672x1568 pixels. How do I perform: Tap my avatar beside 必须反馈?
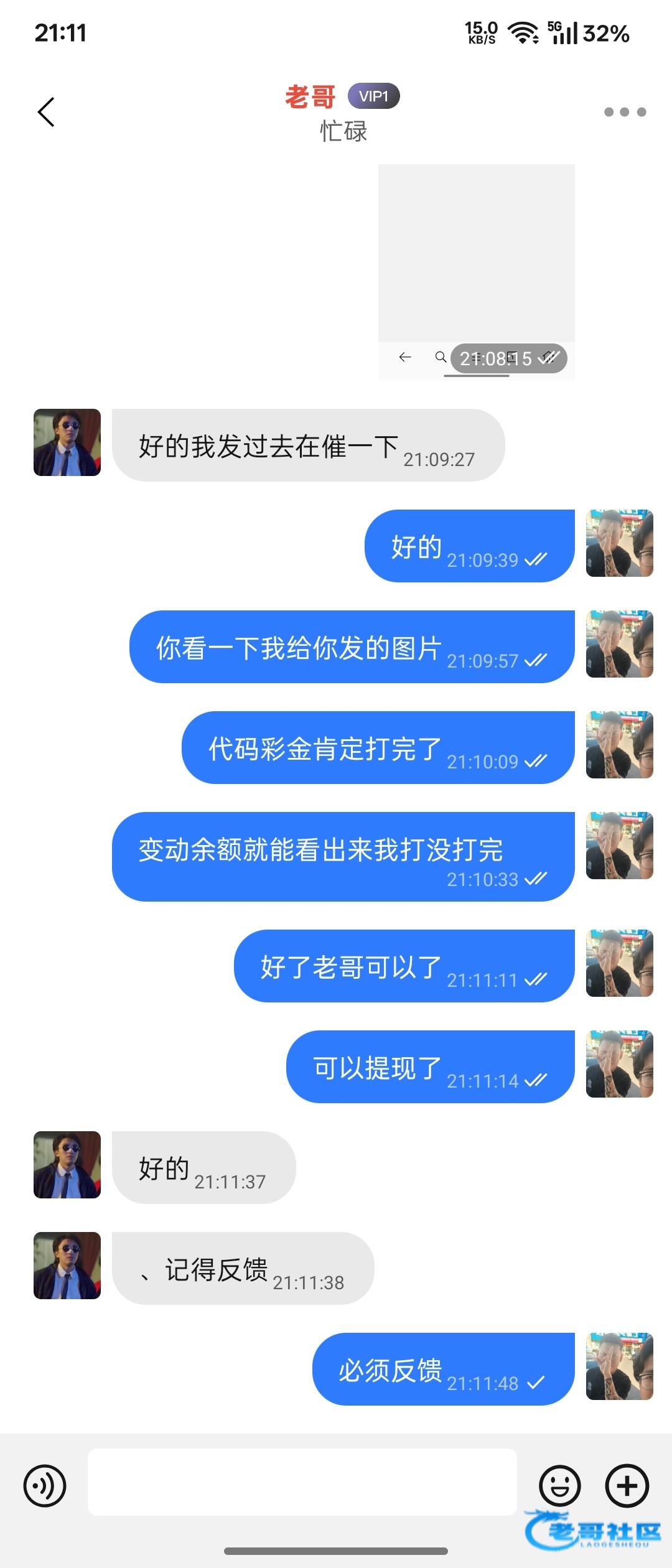(620, 1366)
